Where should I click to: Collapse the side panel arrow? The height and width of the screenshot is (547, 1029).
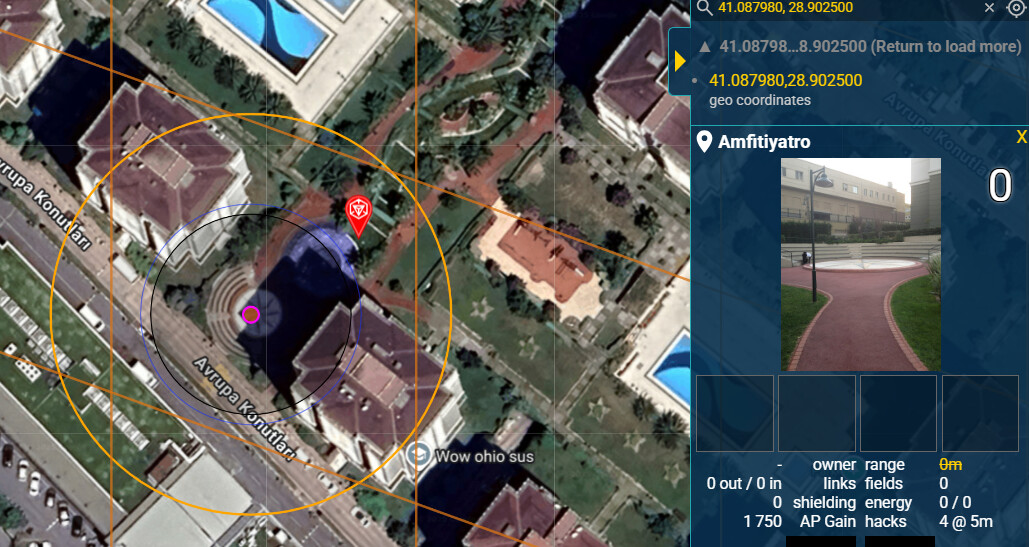[680, 61]
